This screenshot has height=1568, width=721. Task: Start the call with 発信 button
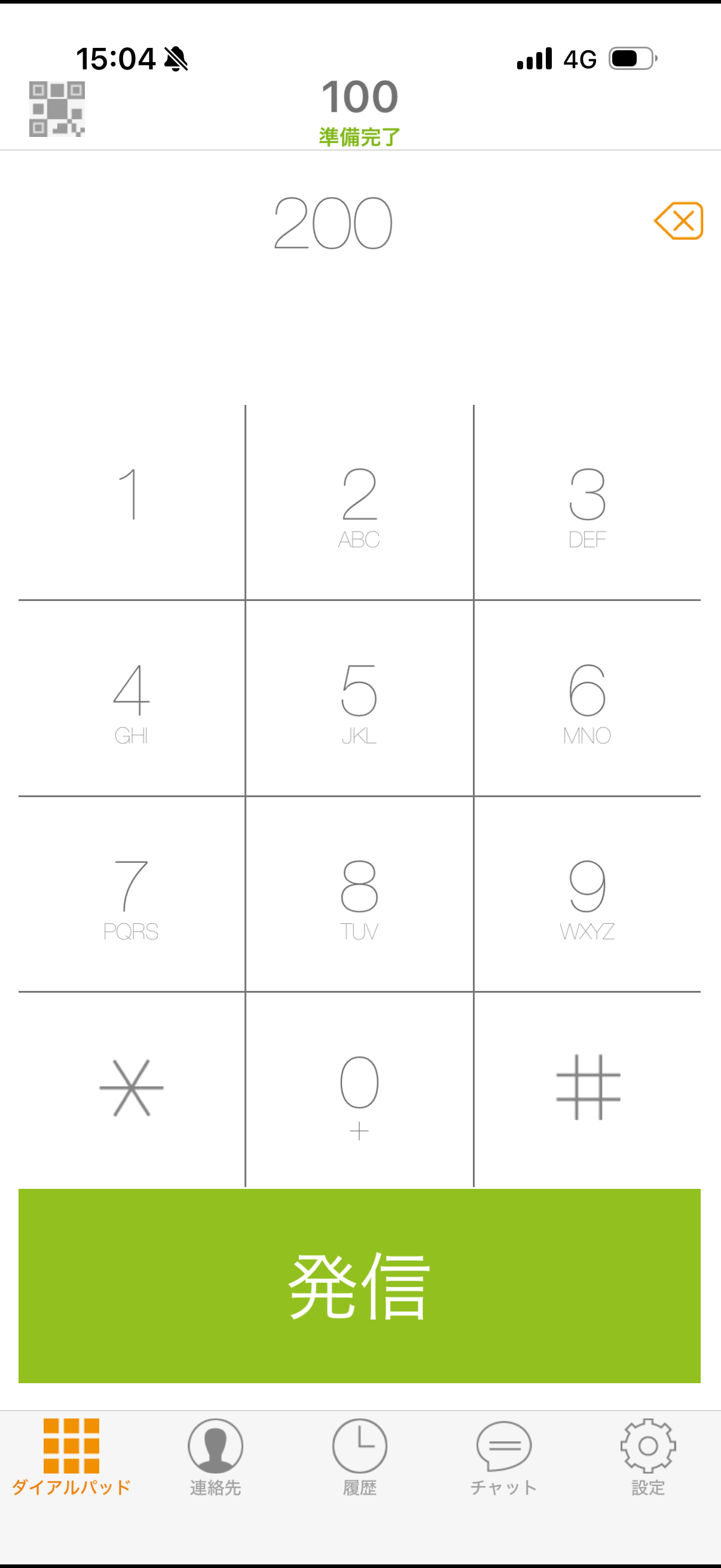pos(359,1286)
